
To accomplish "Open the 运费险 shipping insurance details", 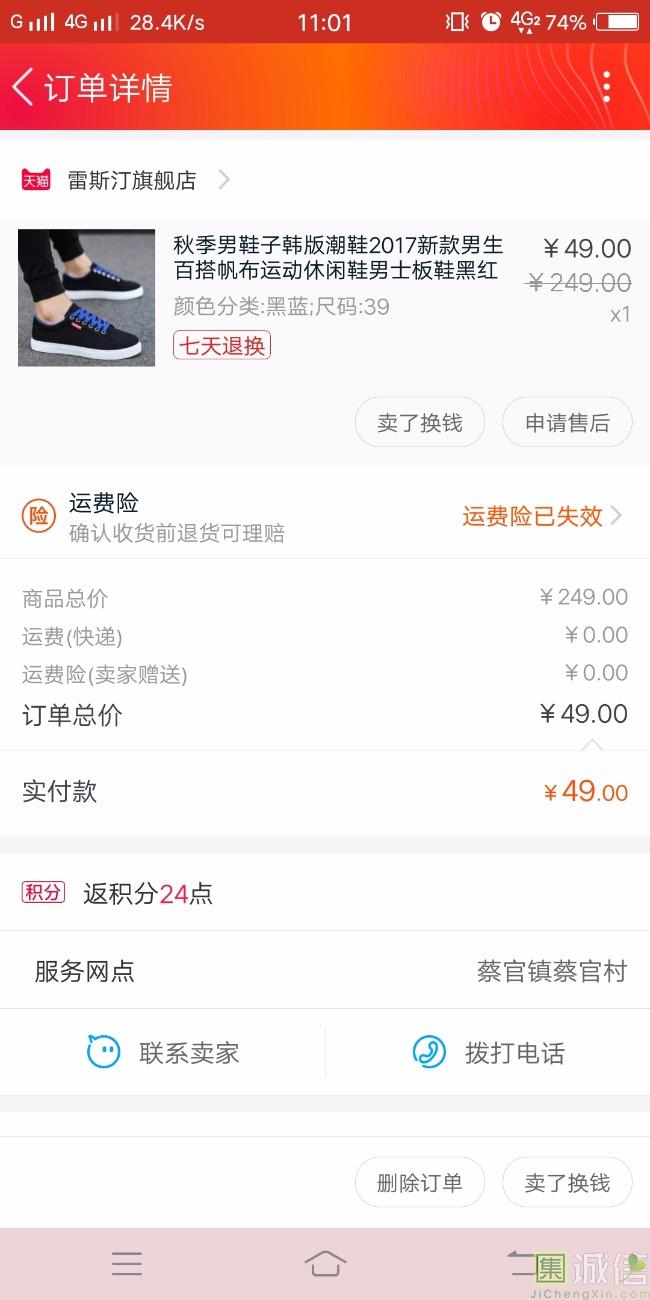I will pos(541,516).
